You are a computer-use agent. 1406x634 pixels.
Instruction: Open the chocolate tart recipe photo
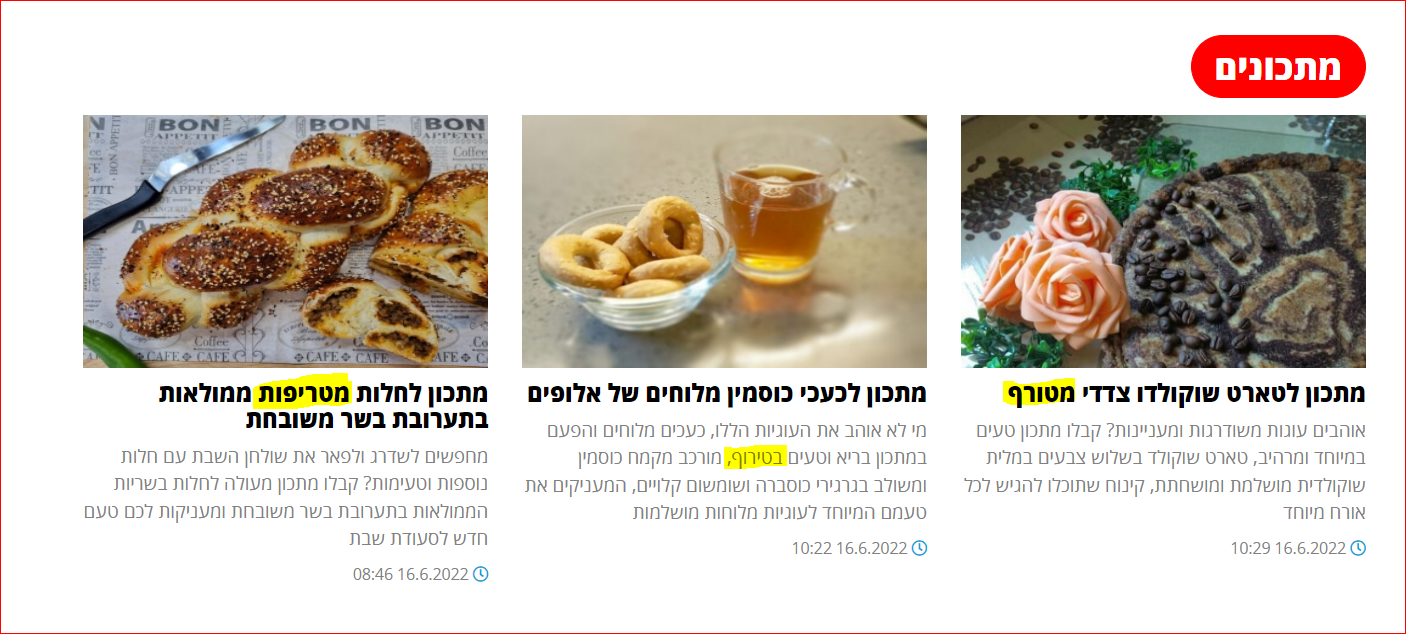click(x=1162, y=241)
